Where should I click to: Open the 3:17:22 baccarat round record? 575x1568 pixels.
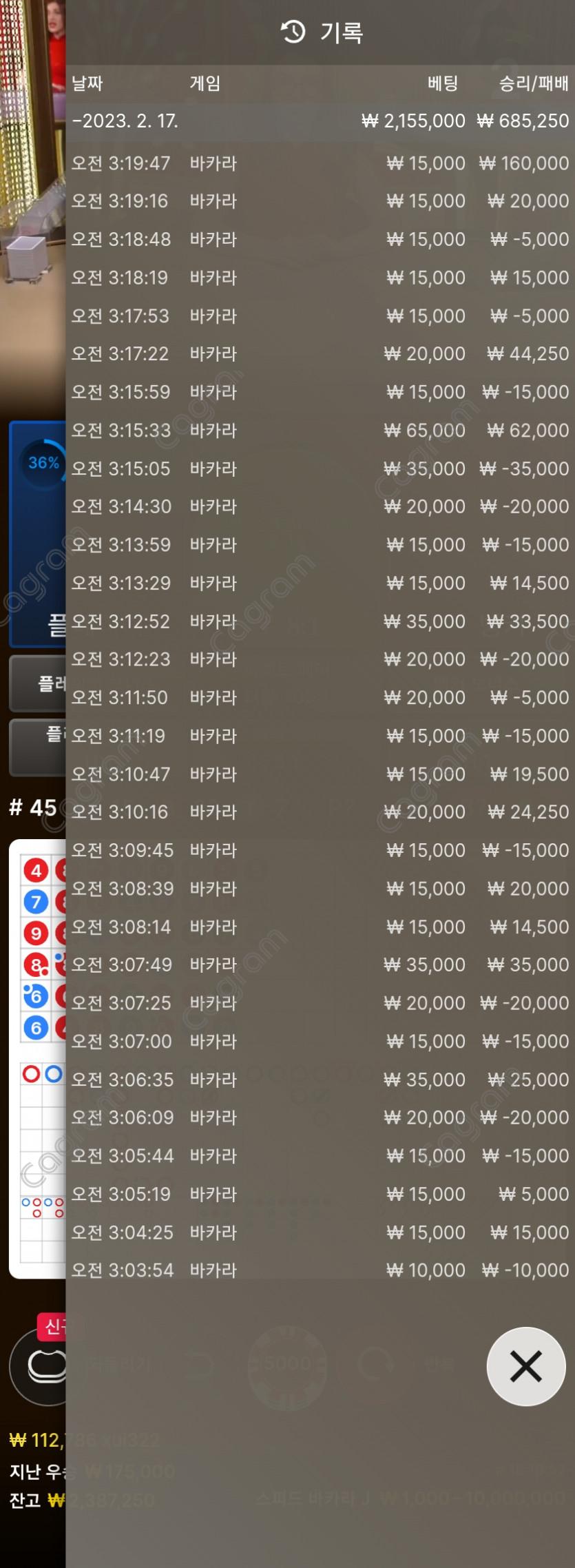click(320, 354)
